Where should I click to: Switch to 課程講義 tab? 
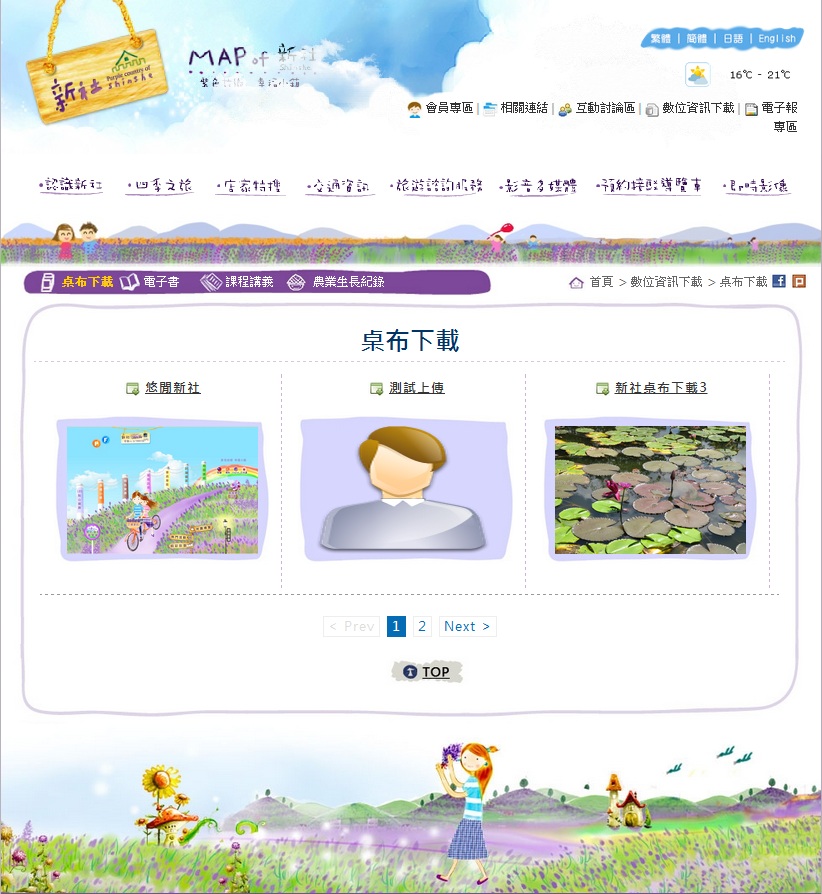[248, 282]
